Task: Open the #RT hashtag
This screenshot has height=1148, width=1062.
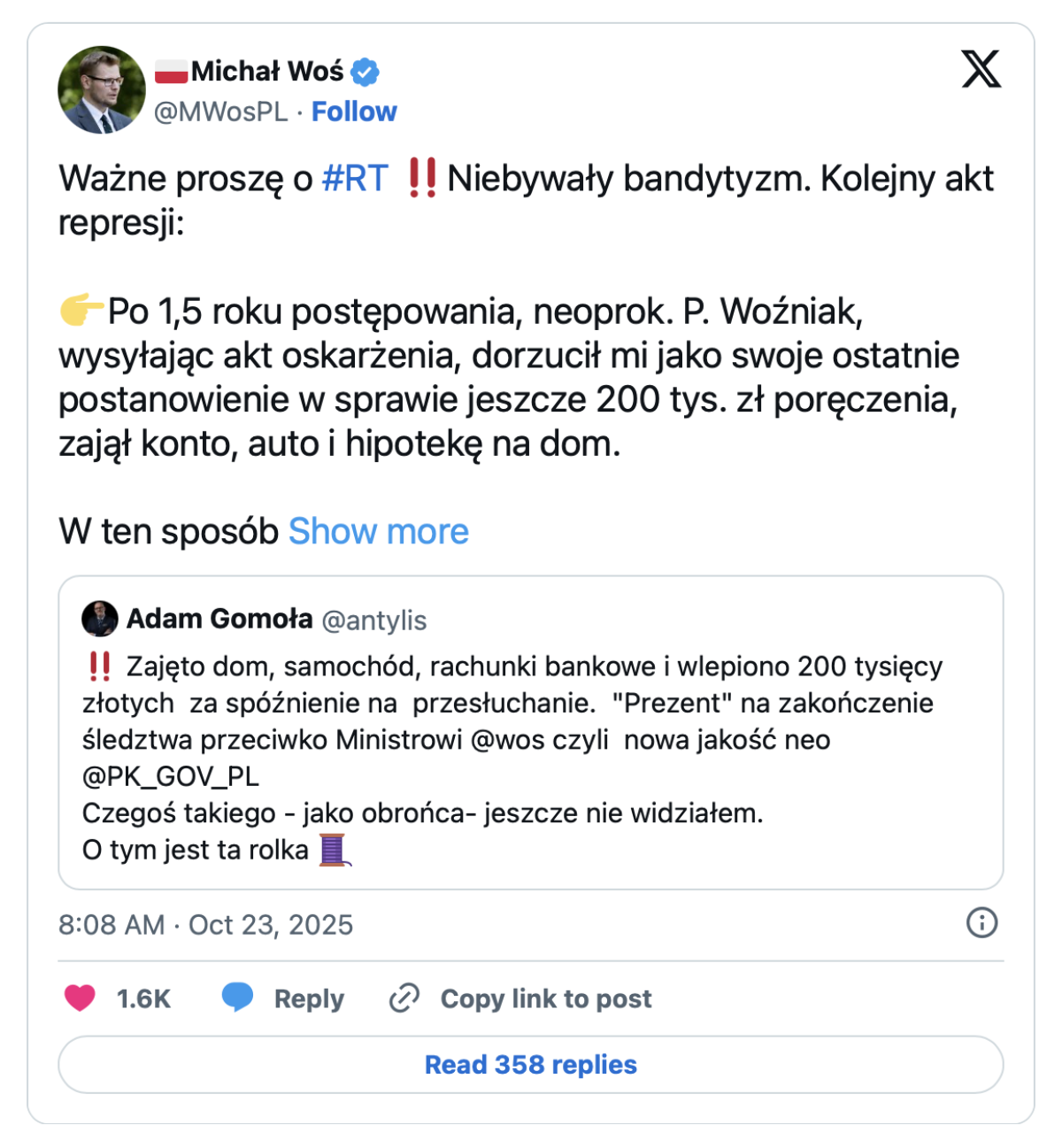Action: pyautogui.click(x=355, y=179)
